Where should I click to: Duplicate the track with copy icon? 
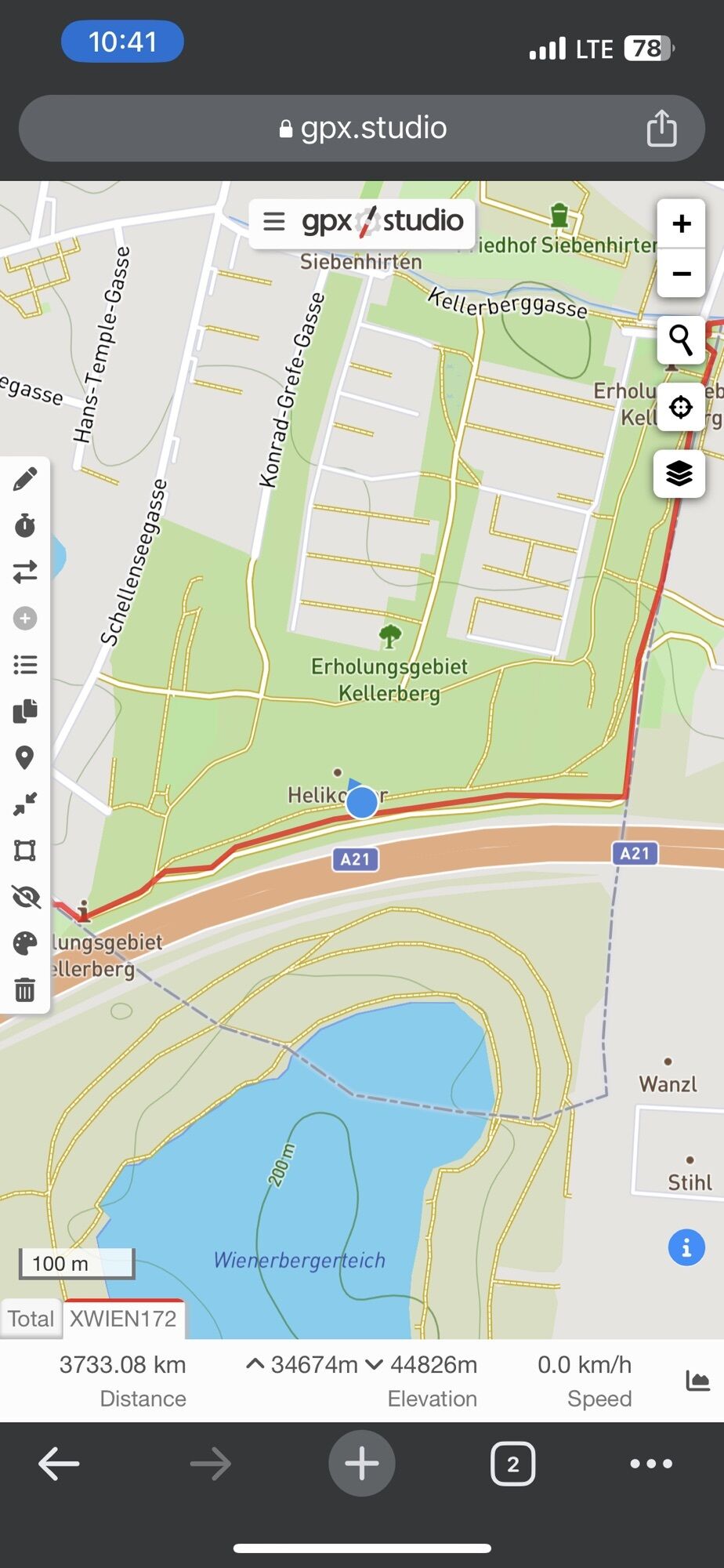pyautogui.click(x=25, y=711)
